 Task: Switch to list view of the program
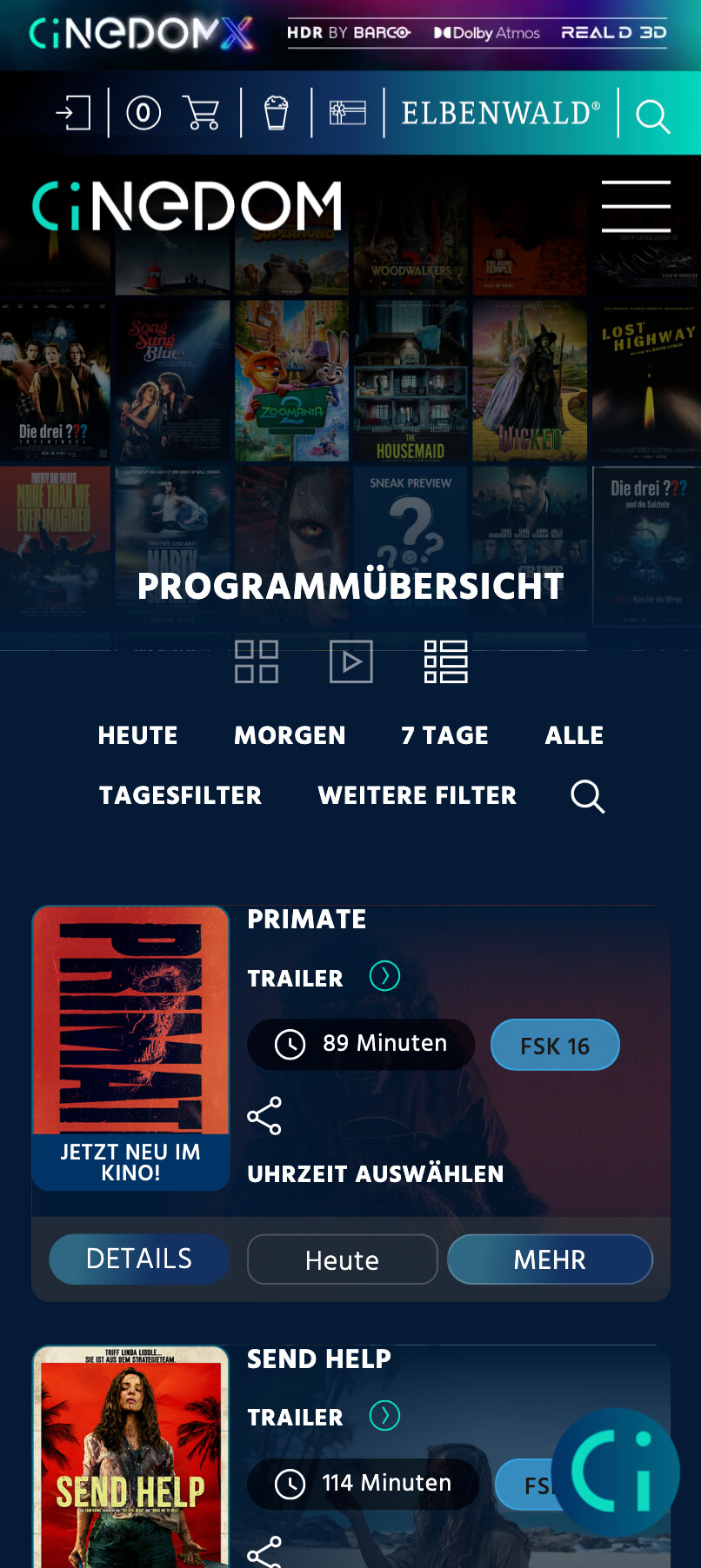click(x=445, y=661)
